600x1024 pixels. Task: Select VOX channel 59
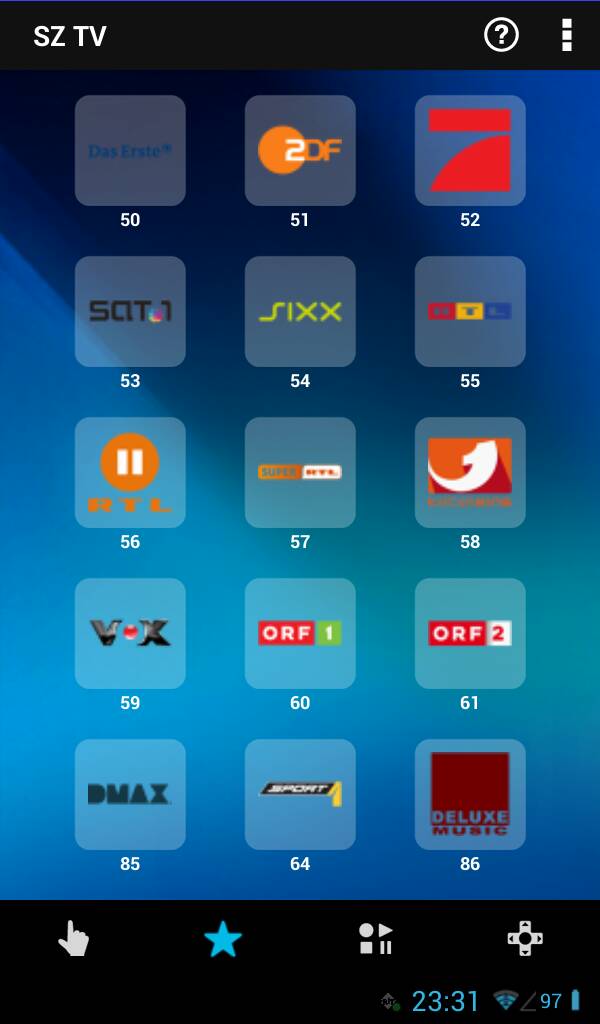point(130,634)
